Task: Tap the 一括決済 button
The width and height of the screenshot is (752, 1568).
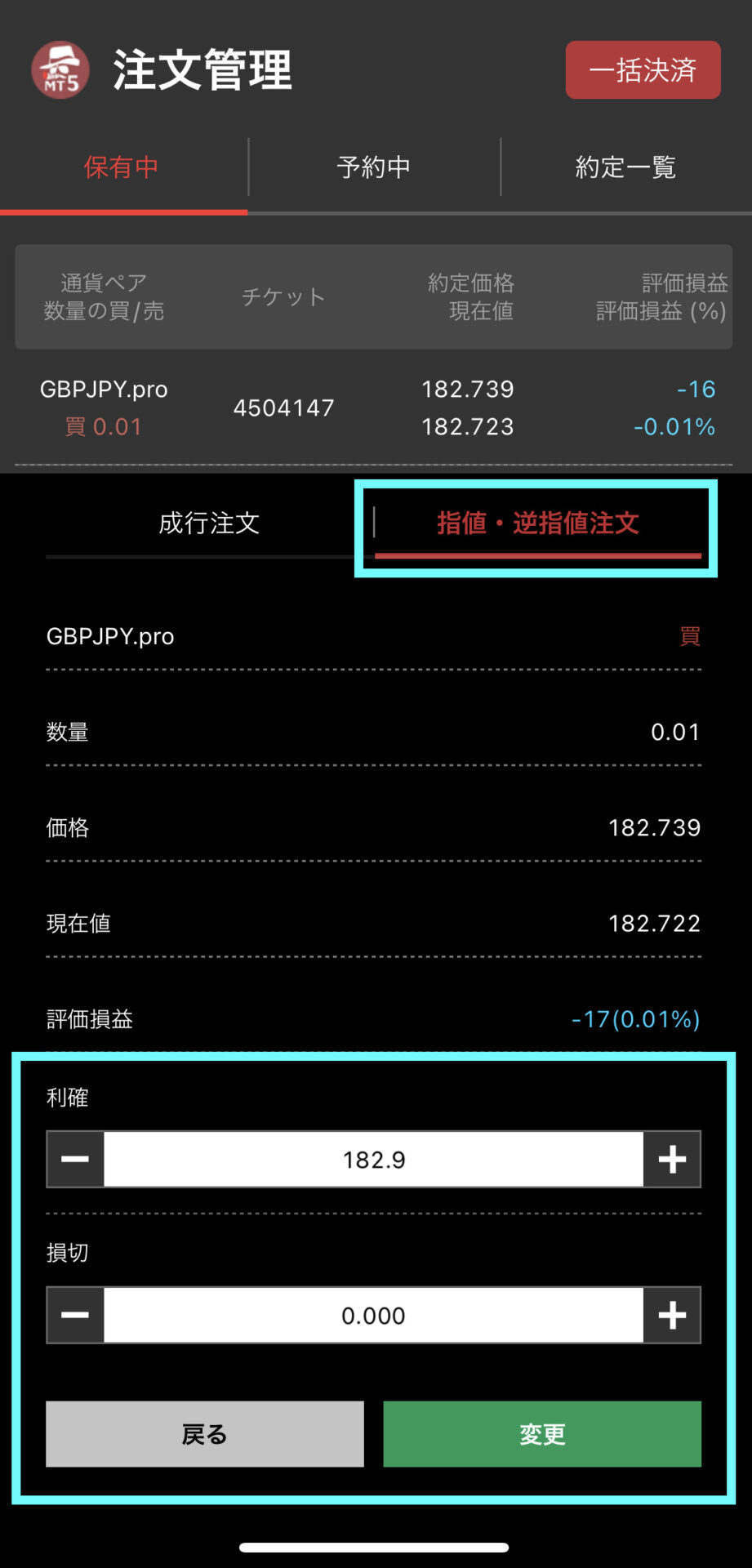Action: [643, 70]
